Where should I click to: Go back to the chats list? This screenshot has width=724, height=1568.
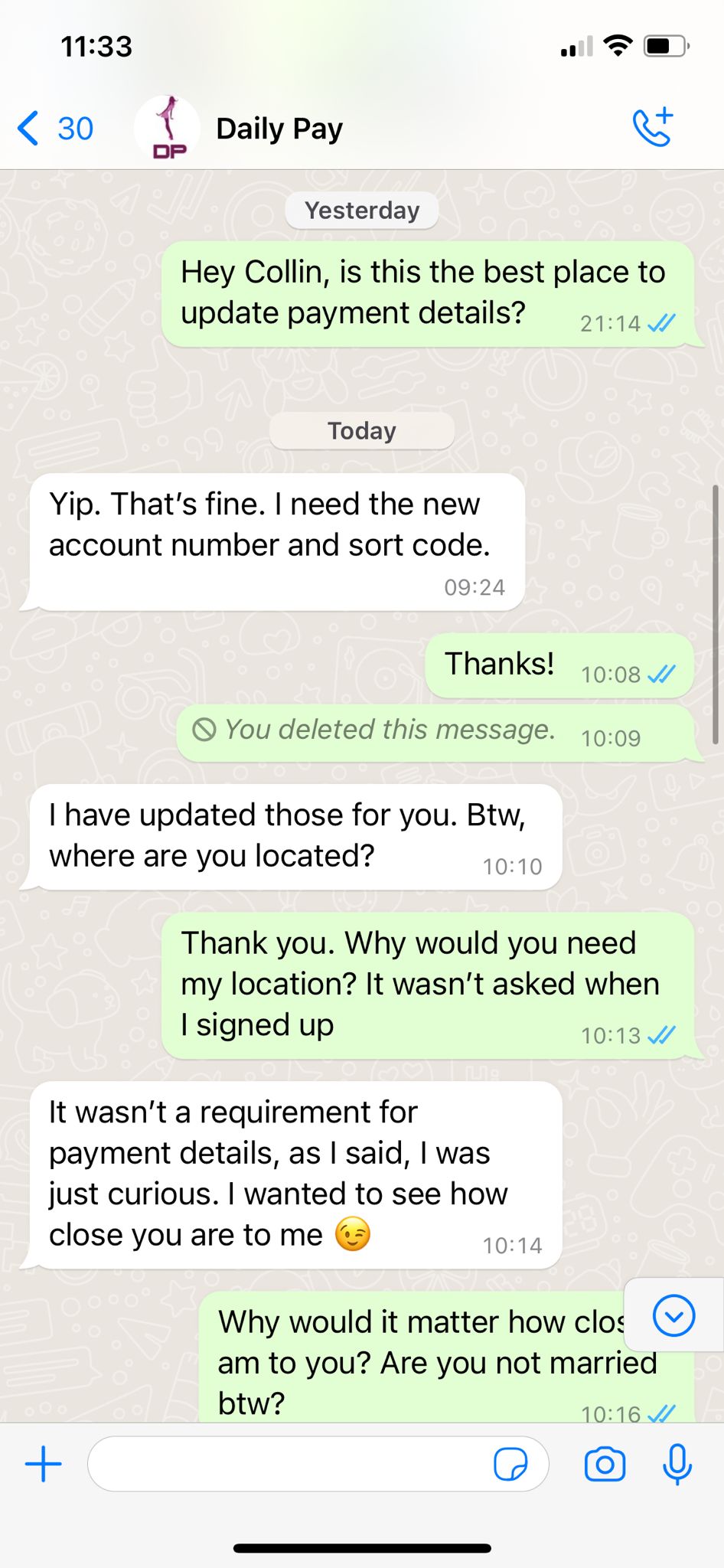54,129
